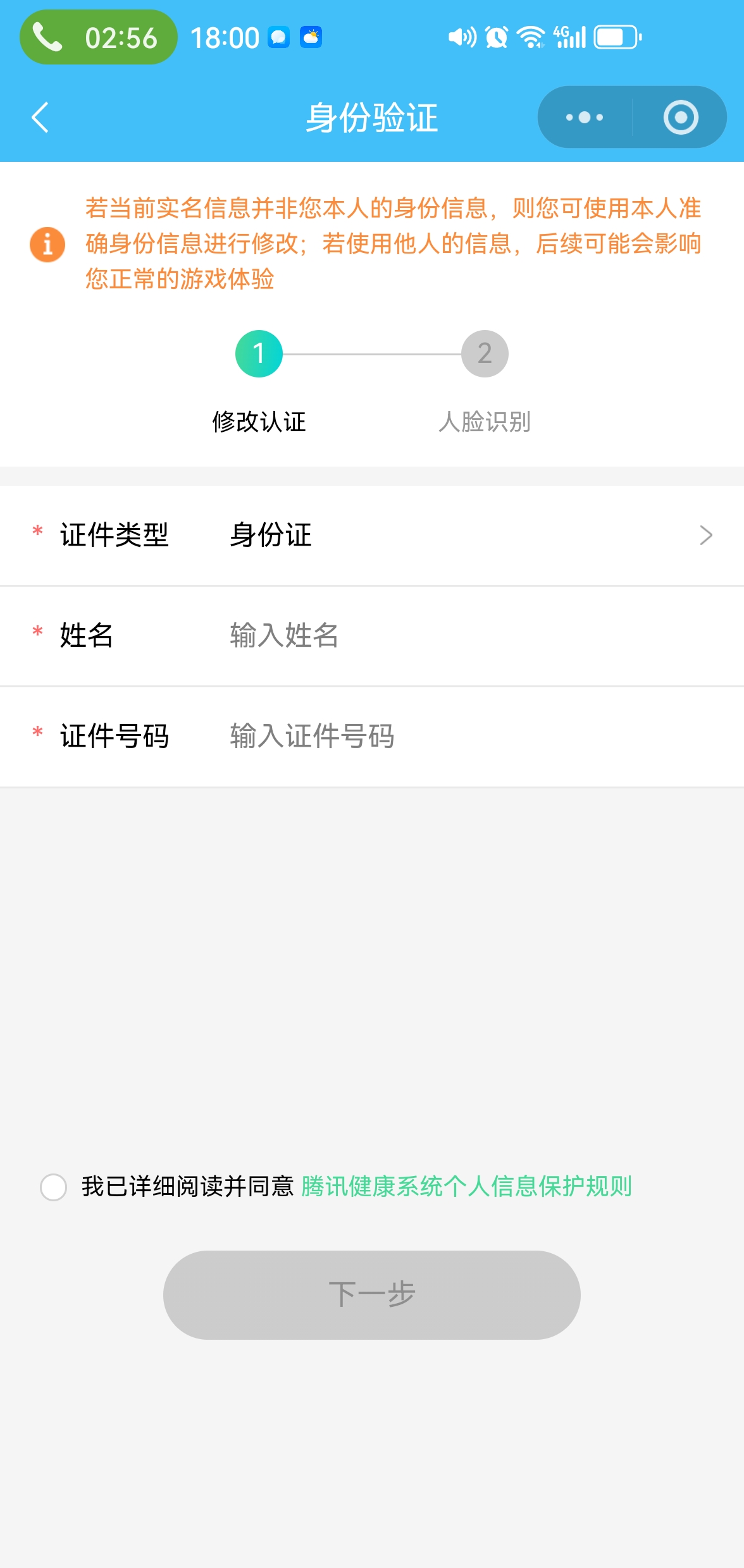Viewport: 744px width, 1568px height.
Task: Open 腾讯健康系统个人信息保护规则 link
Action: 466,1187
